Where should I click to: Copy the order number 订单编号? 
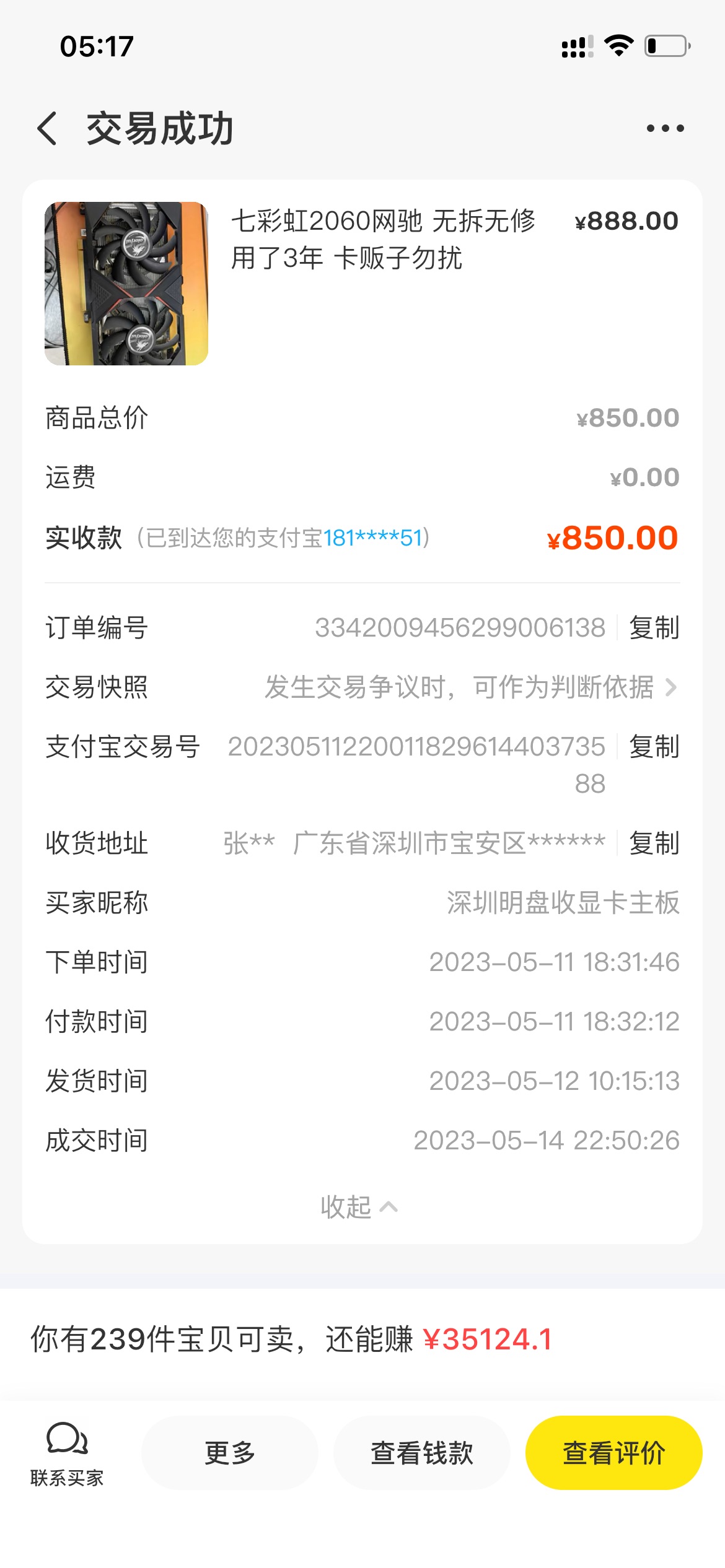click(x=654, y=627)
